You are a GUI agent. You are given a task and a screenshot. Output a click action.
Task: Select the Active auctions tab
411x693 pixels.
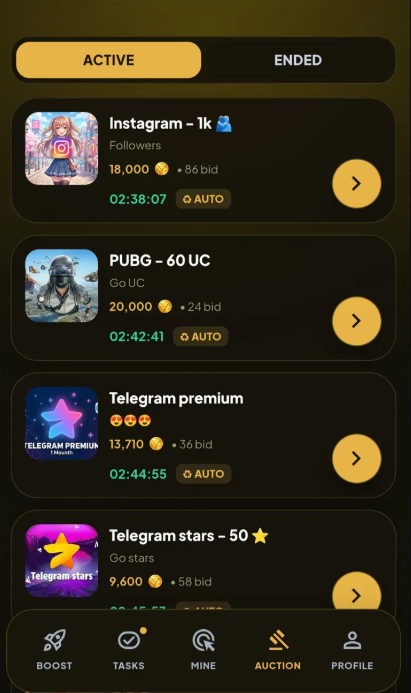pos(109,60)
